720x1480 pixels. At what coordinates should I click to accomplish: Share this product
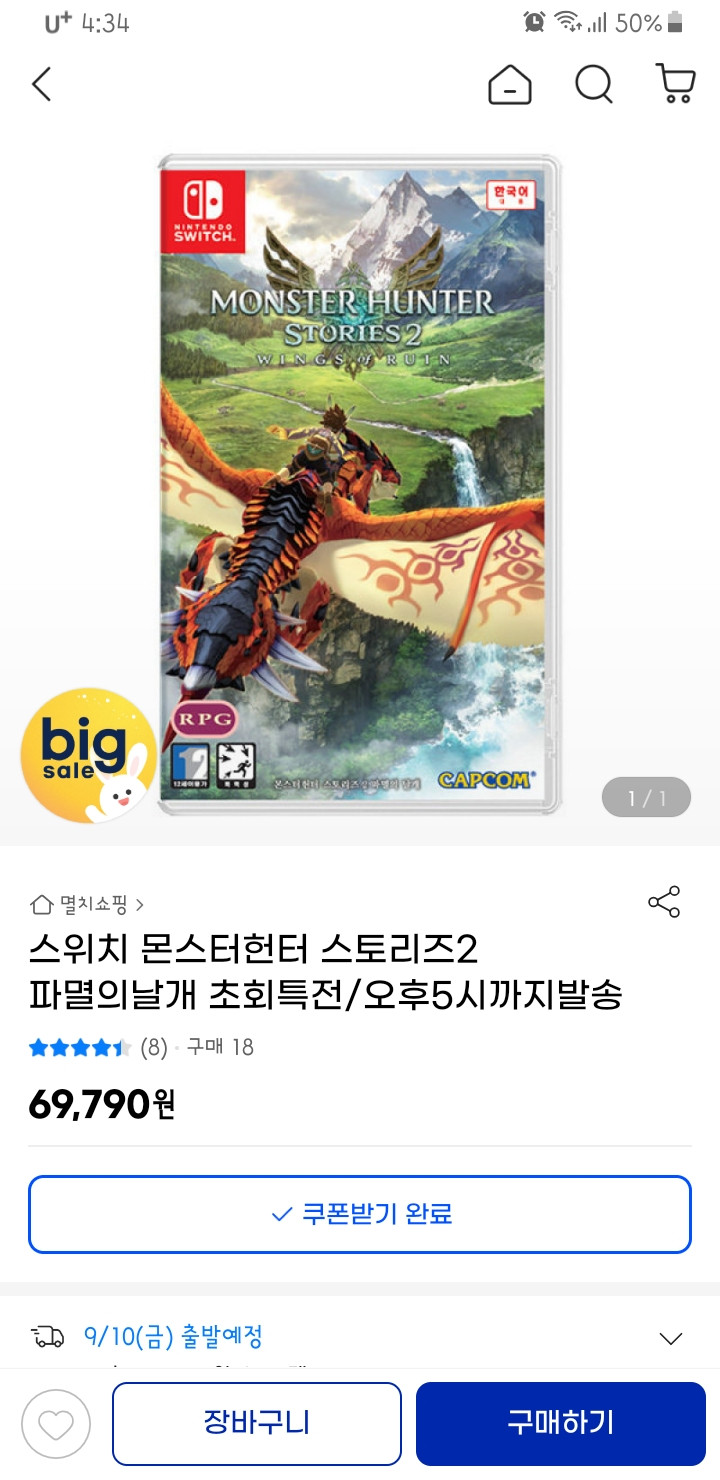[x=664, y=901]
